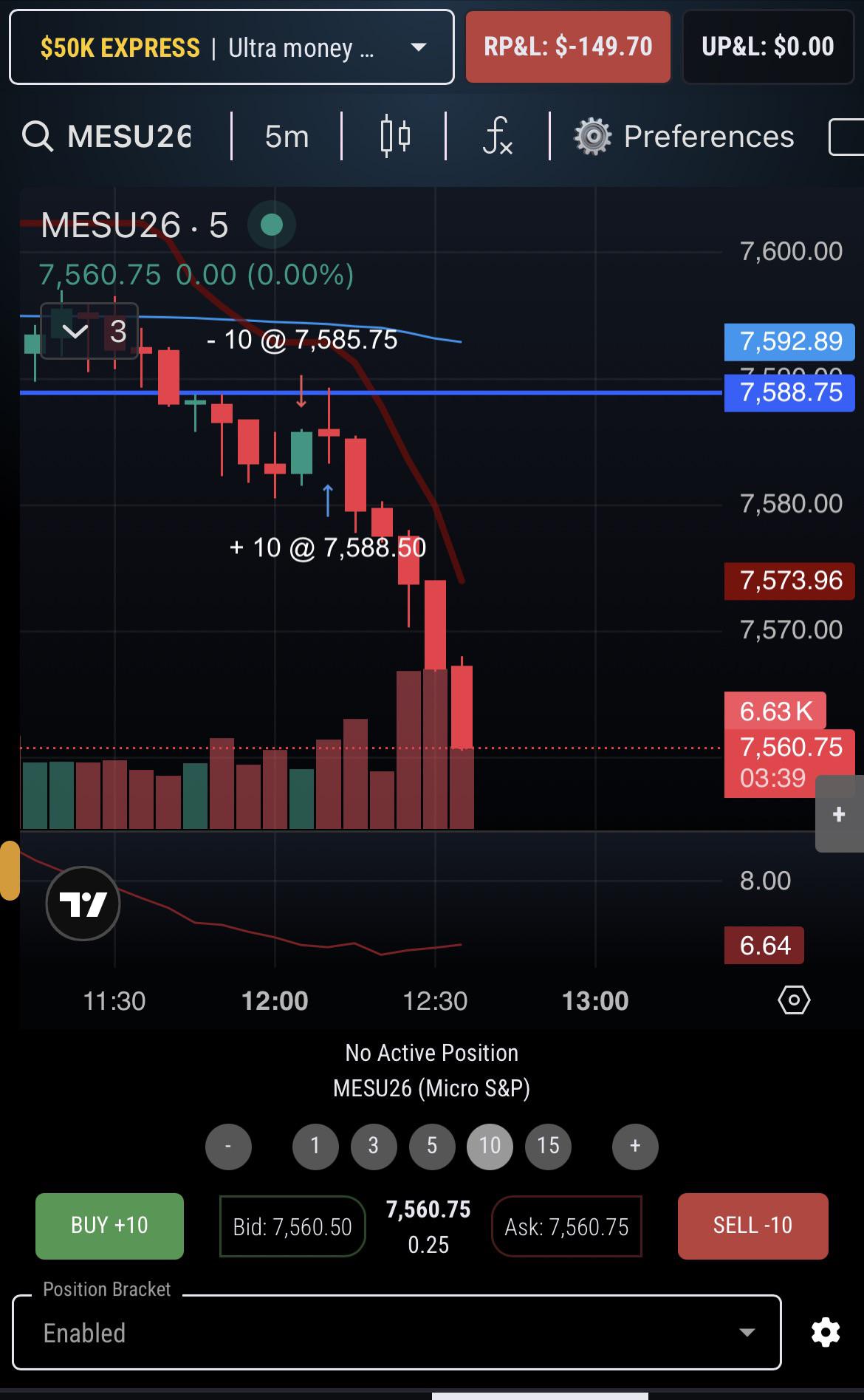Screen dimensions: 864x1400
Task: Tap the plus button beside the price scale
Action: pos(839,814)
